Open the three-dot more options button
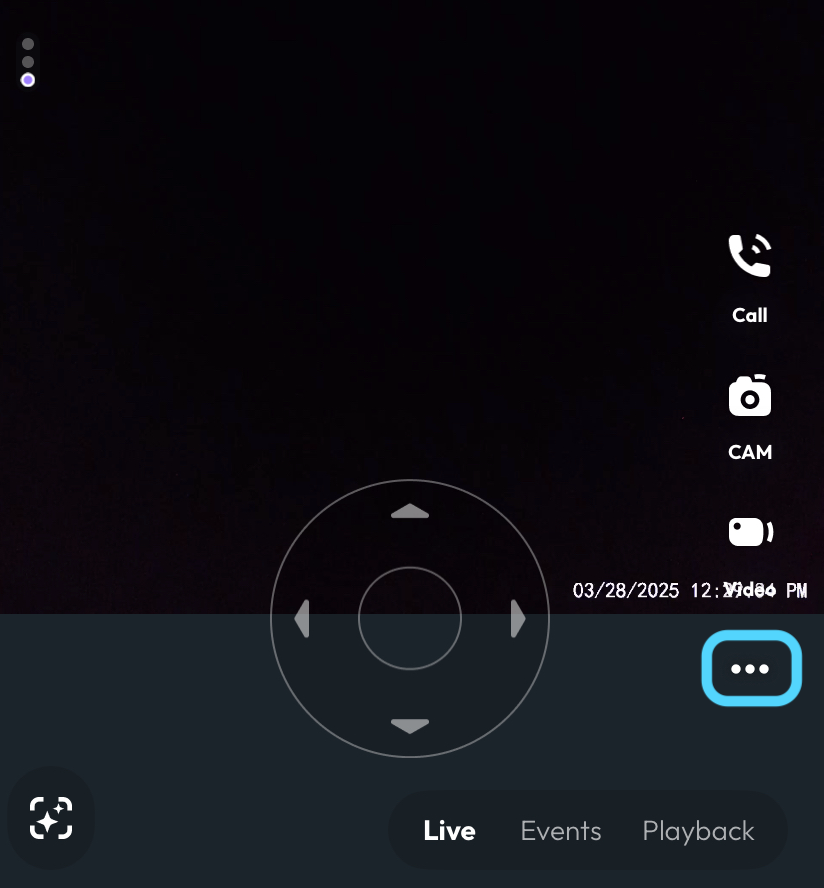824x888 pixels. (x=751, y=669)
